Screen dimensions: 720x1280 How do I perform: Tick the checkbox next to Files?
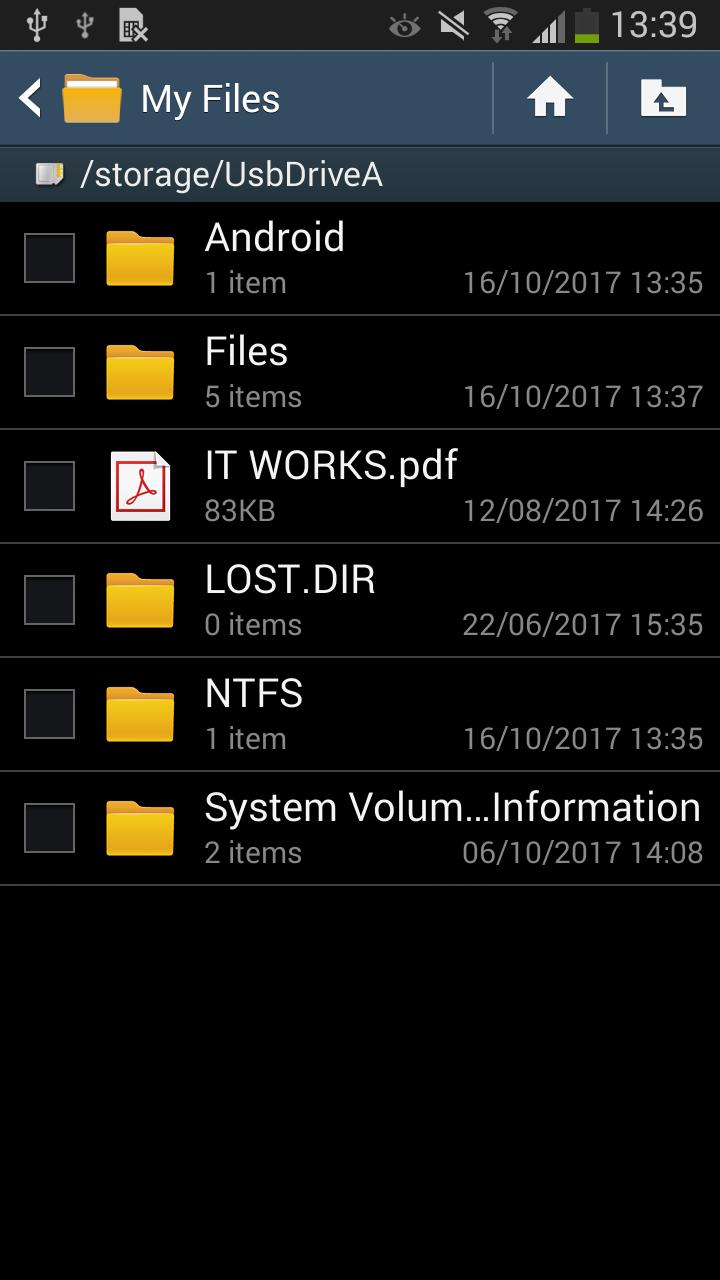tap(50, 372)
